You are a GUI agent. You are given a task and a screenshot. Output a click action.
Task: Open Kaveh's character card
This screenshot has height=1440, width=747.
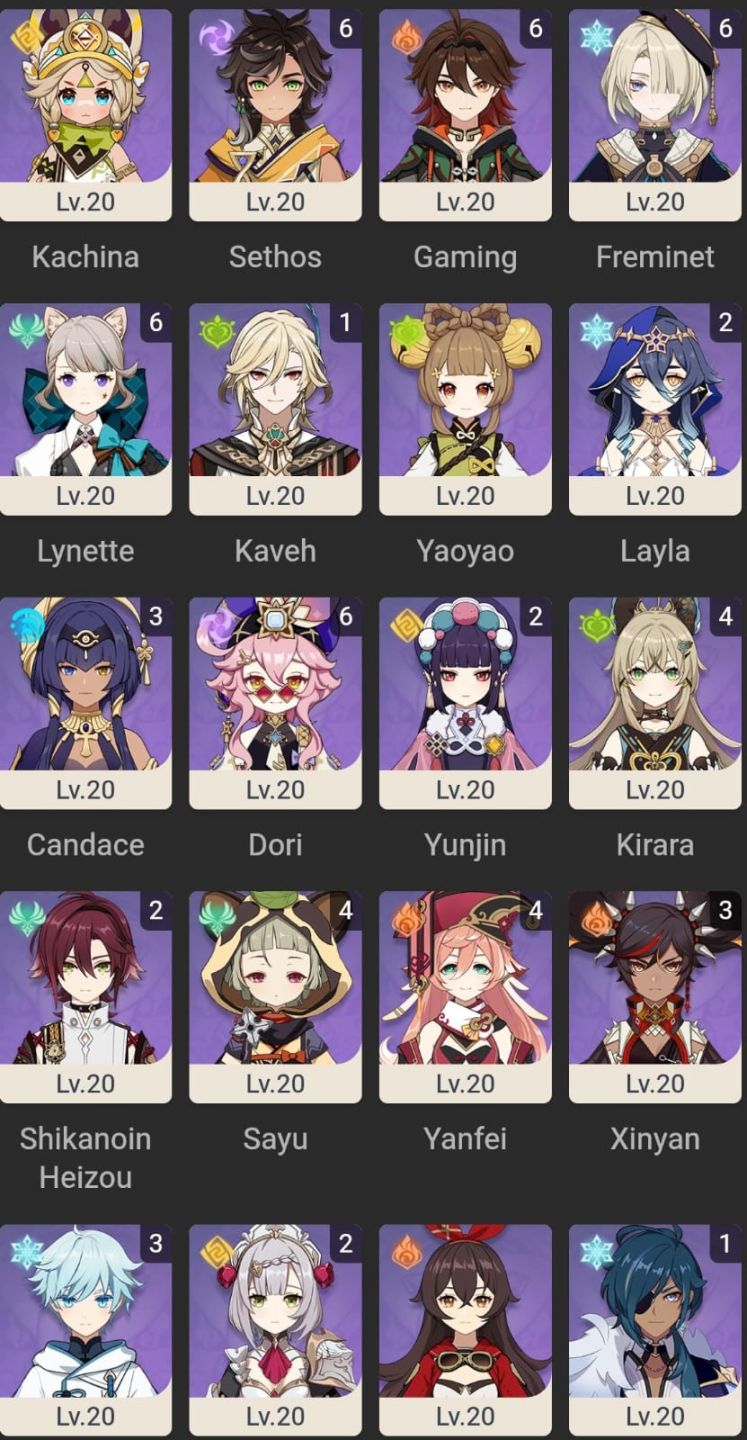[x=275, y=409]
